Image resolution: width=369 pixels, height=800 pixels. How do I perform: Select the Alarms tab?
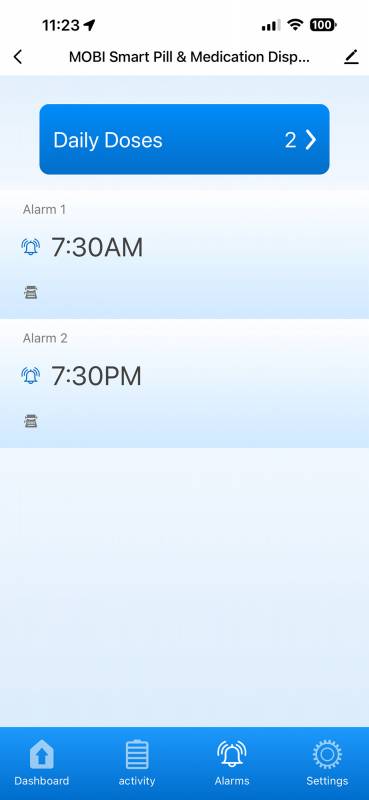pyautogui.click(x=232, y=763)
